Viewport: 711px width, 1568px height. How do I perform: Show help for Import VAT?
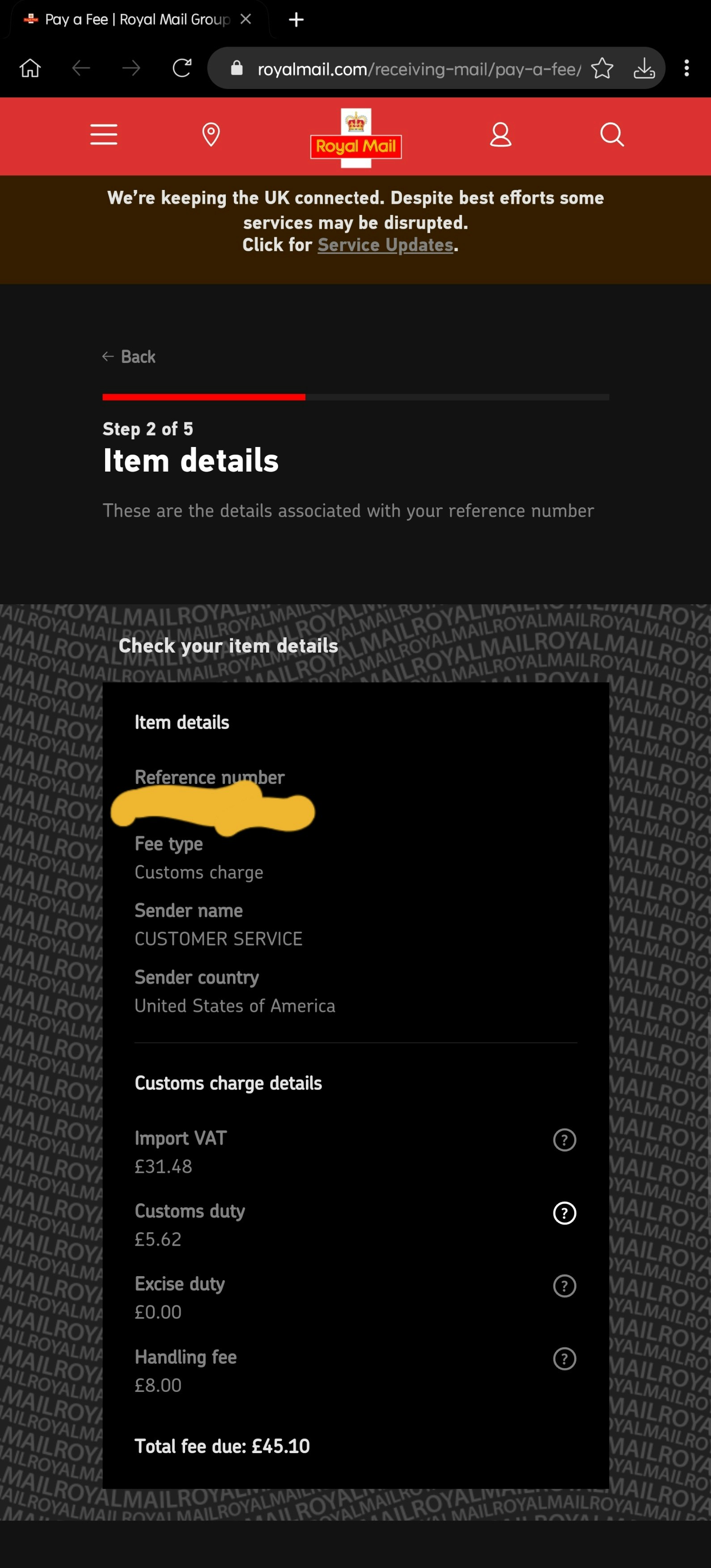[x=564, y=1139]
